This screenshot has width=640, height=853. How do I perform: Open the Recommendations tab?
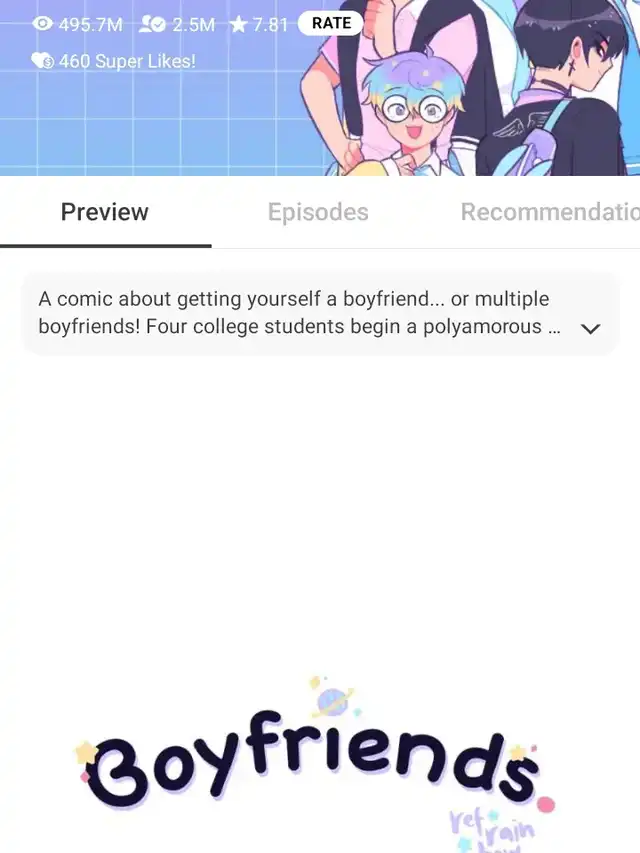[548, 212]
